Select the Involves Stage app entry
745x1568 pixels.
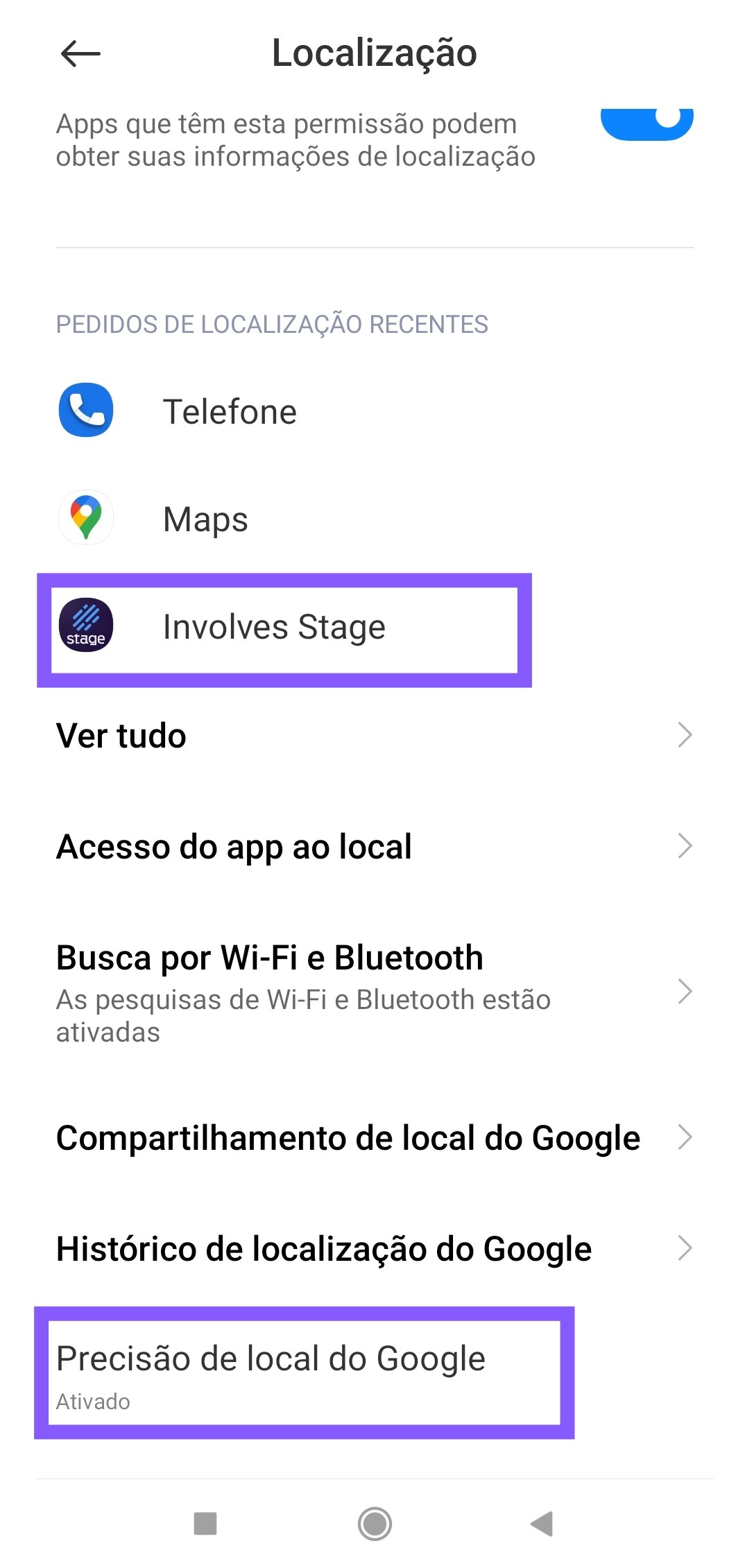click(273, 627)
